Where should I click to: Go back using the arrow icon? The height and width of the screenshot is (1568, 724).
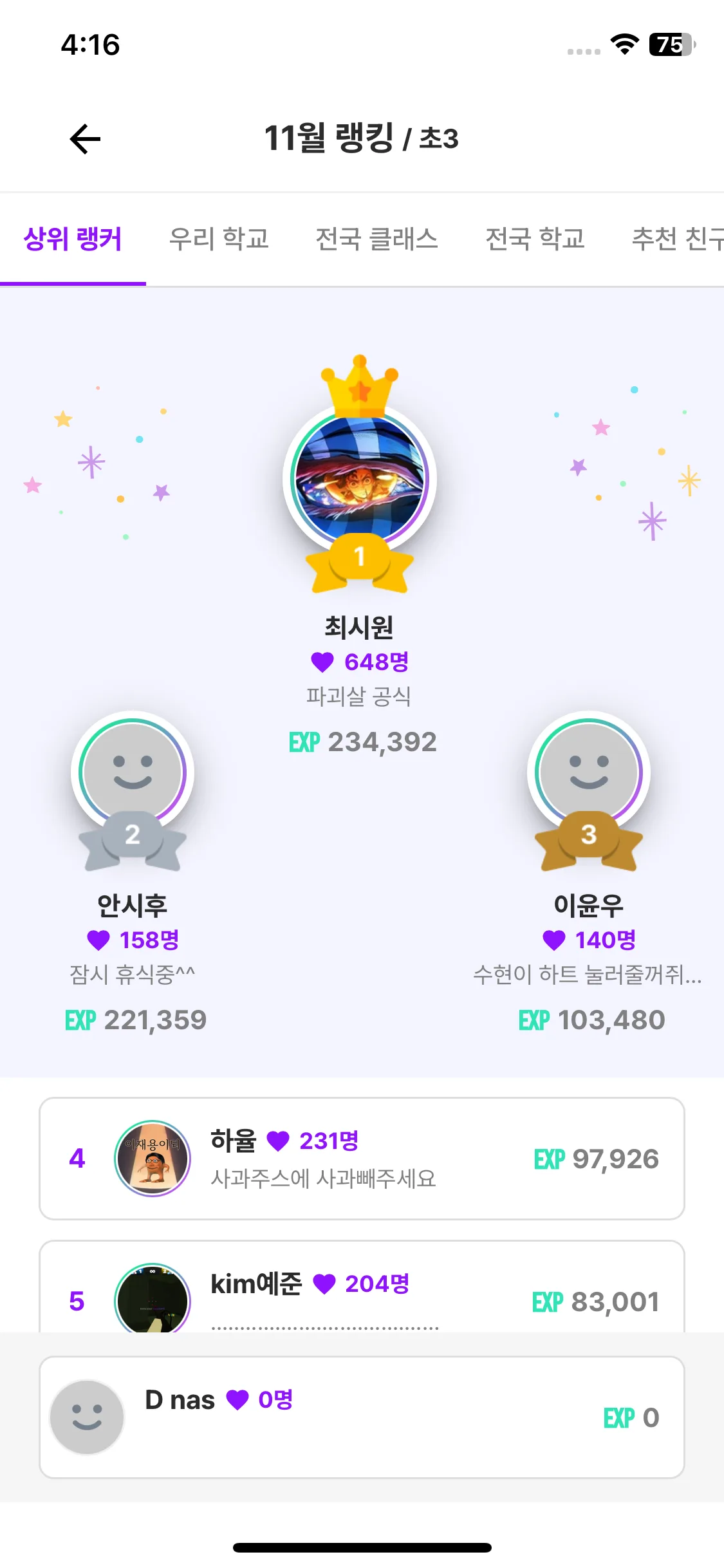click(85, 139)
